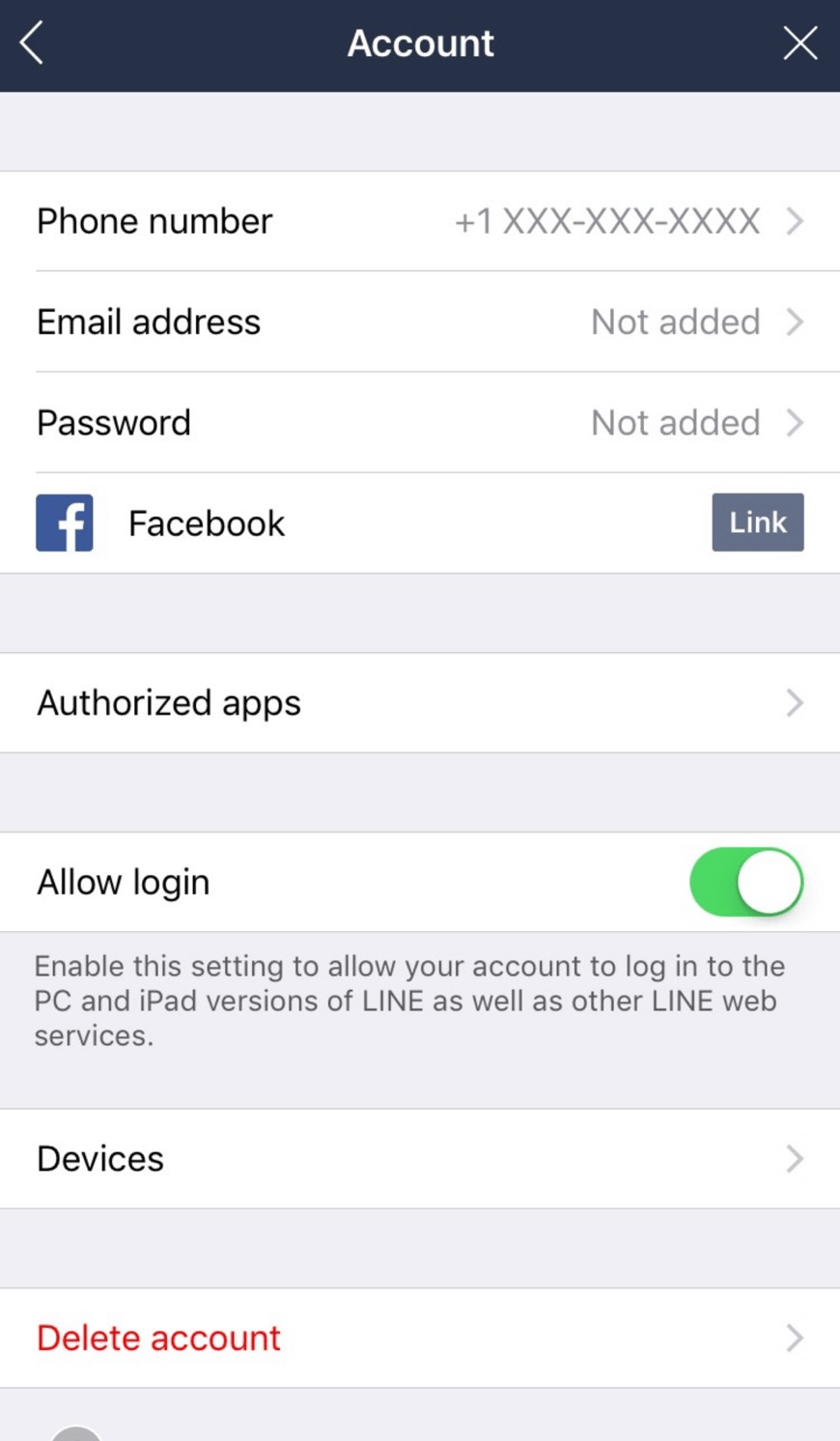Add an email address
This screenshot has width=840, height=1441.
[420, 322]
